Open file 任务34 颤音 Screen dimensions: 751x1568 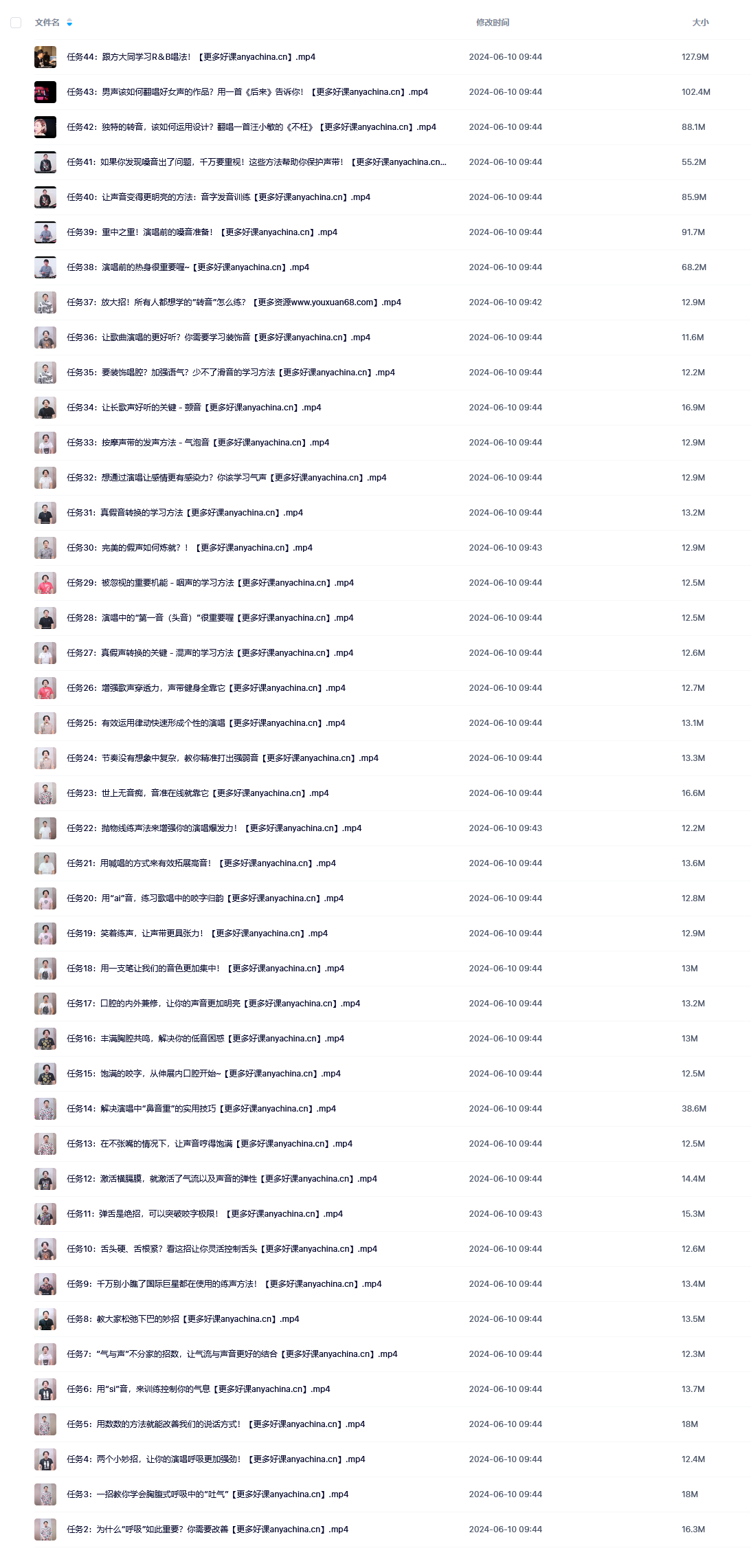pyautogui.click(x=194, y=408)
